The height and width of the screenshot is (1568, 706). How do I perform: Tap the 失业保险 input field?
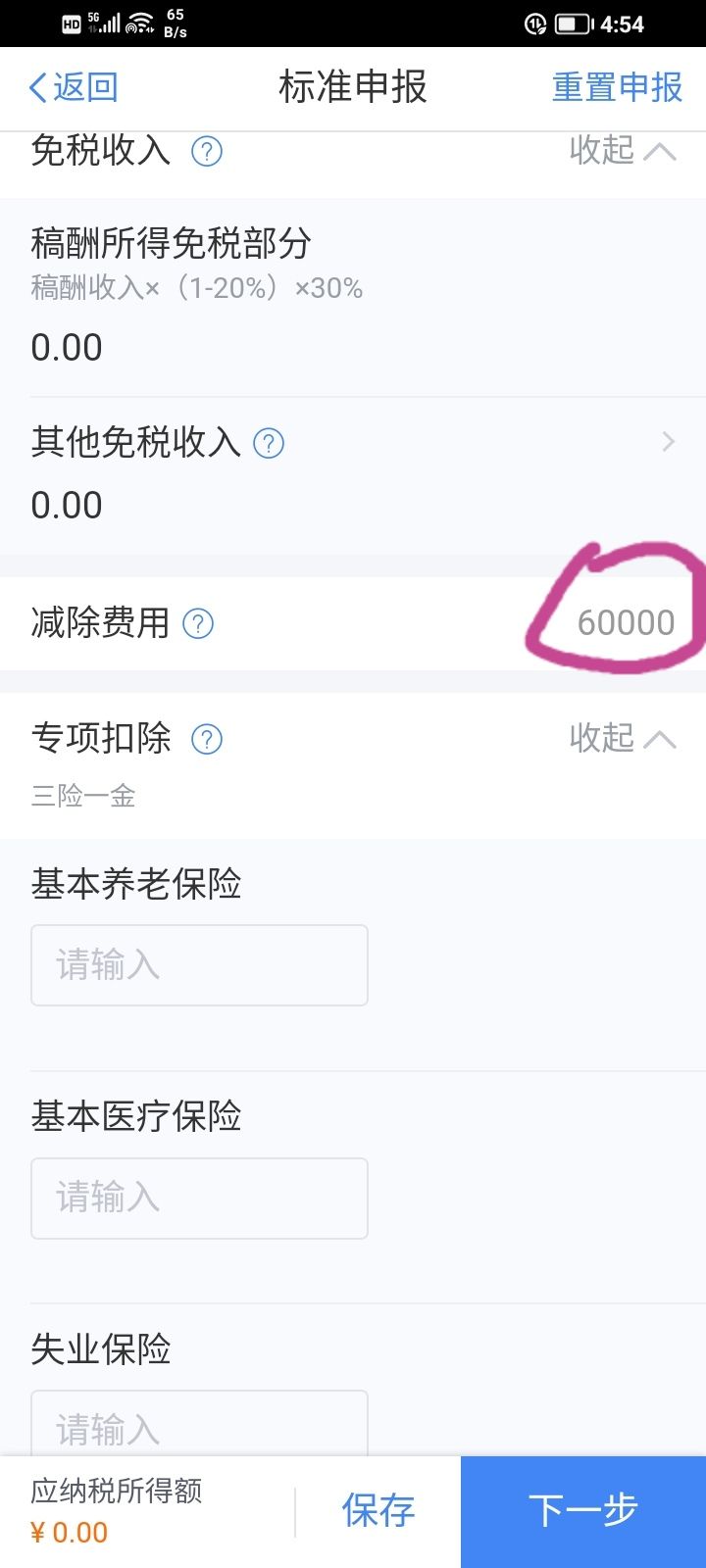pos(199,1427)
